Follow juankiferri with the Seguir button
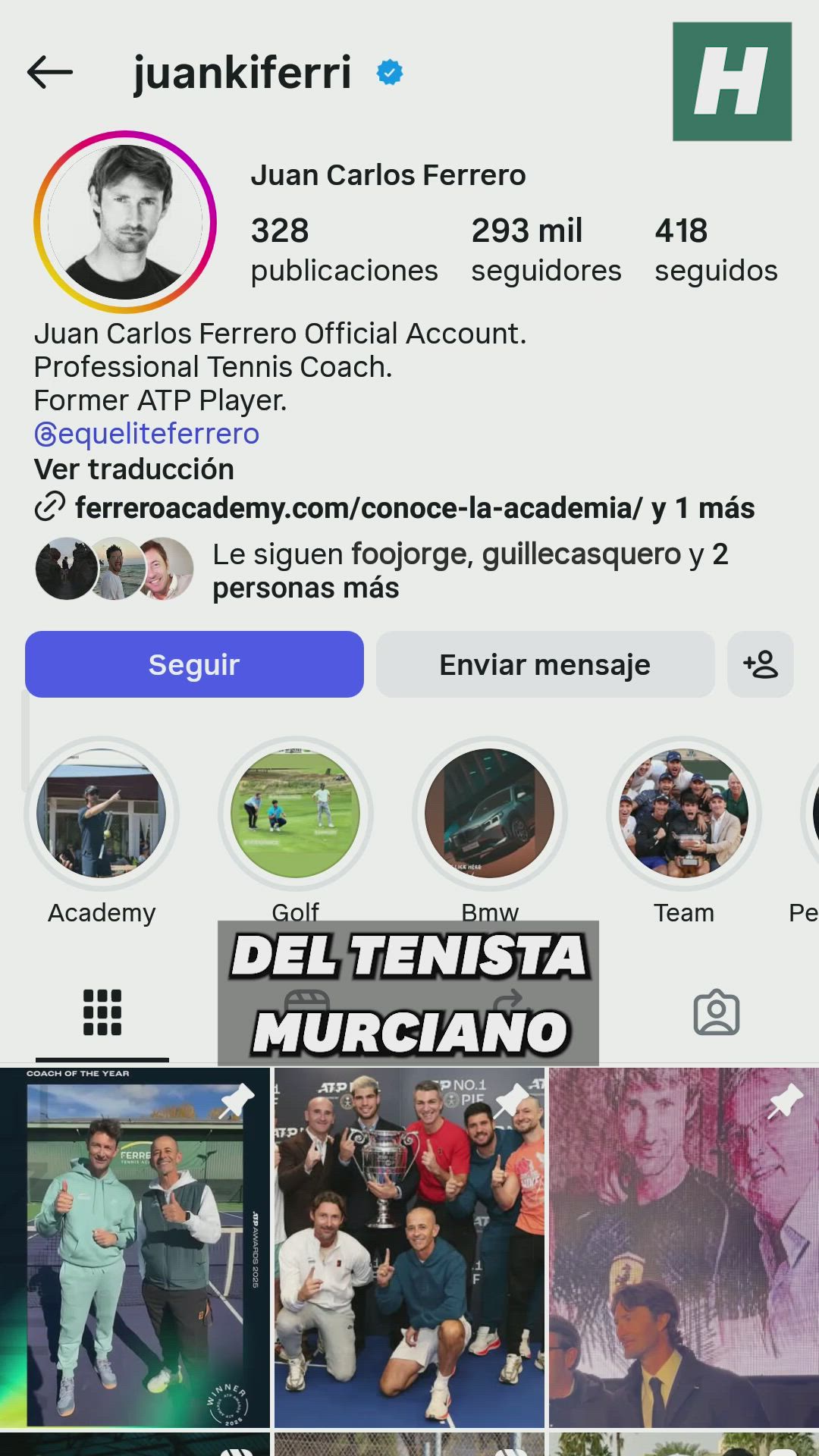The width and height of the screenshot is (819, 1456). click(194, 664)
